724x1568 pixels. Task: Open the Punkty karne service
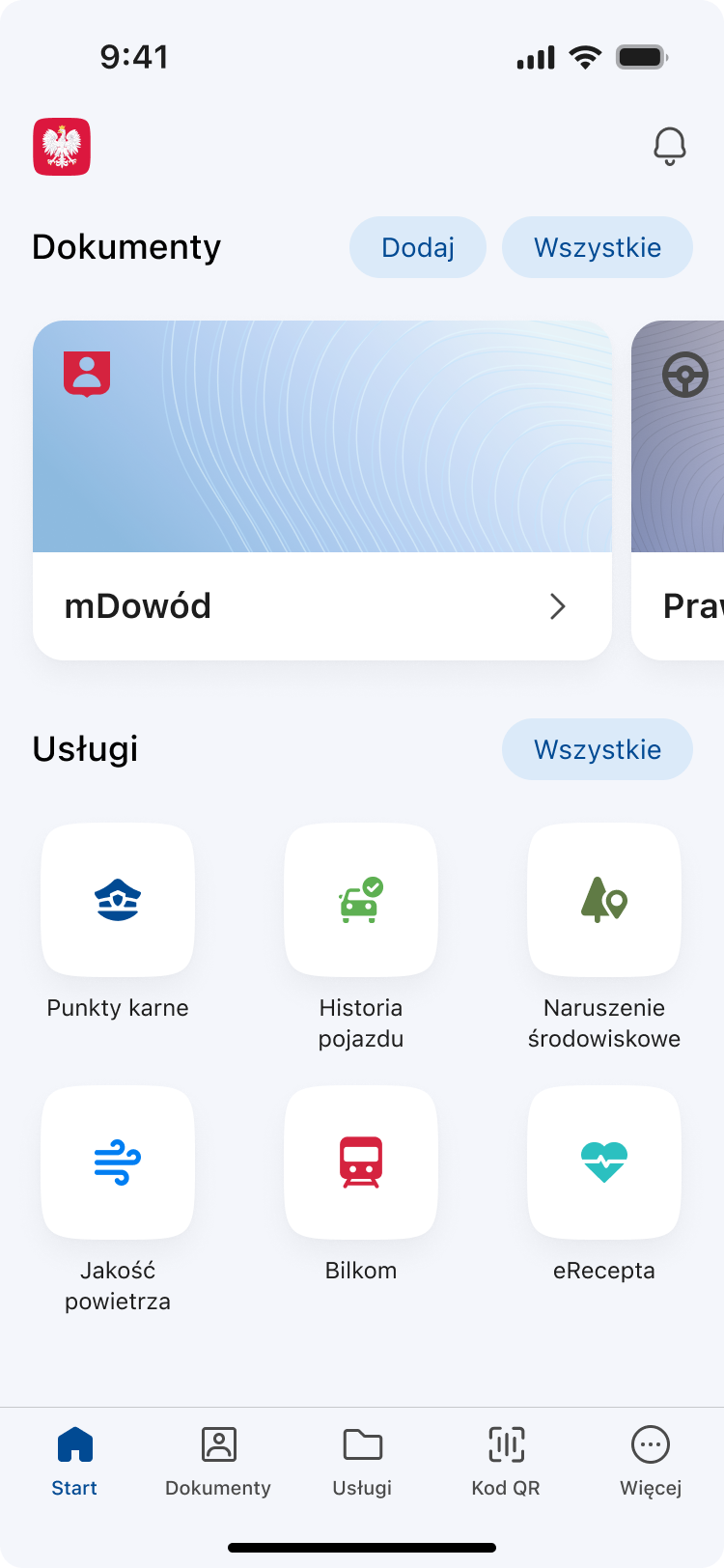pos(118,900)
